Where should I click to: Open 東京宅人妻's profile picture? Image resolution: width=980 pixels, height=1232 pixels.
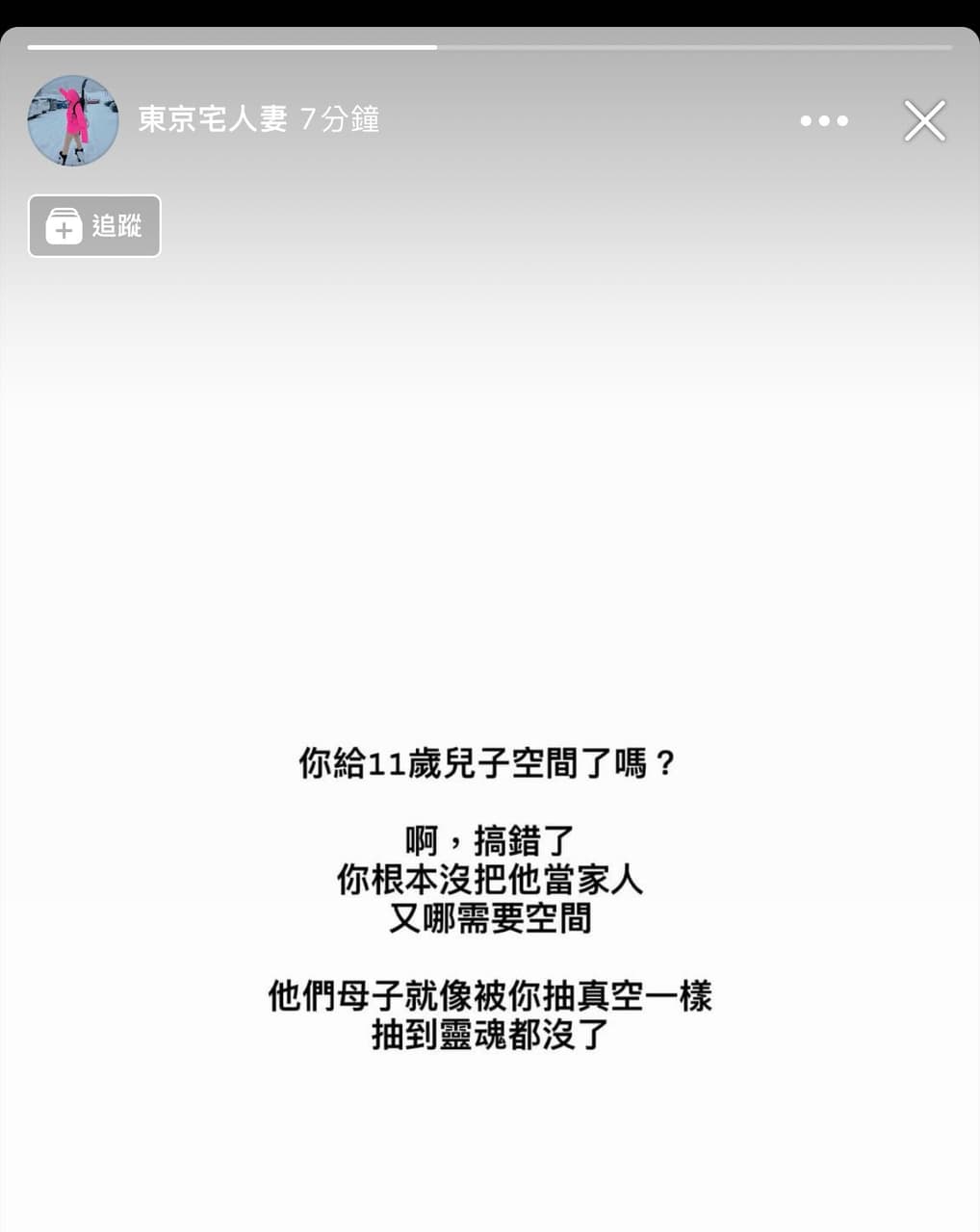73,120
